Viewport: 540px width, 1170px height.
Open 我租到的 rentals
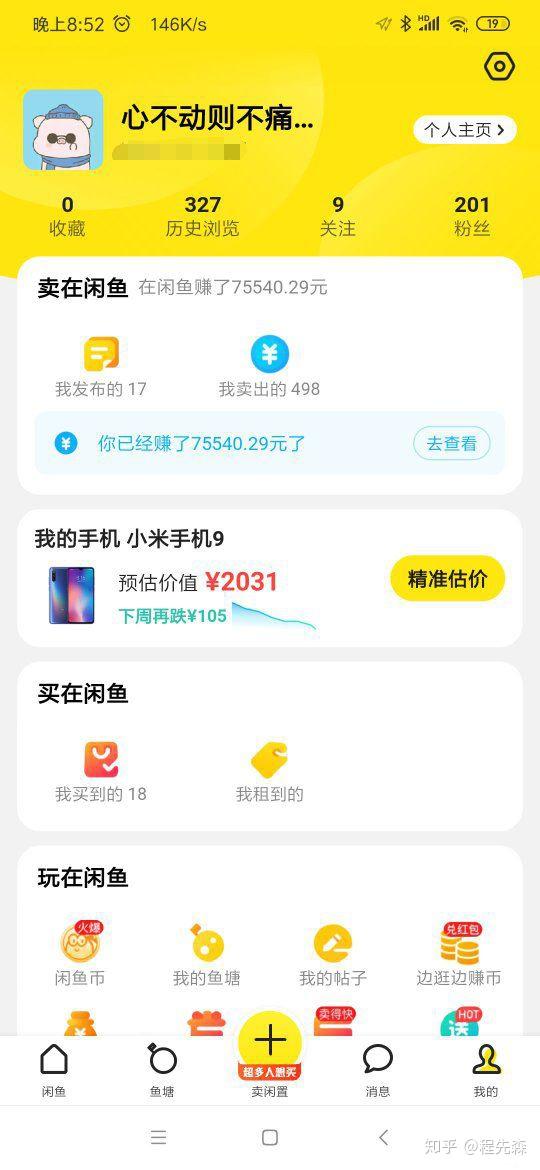269,772
